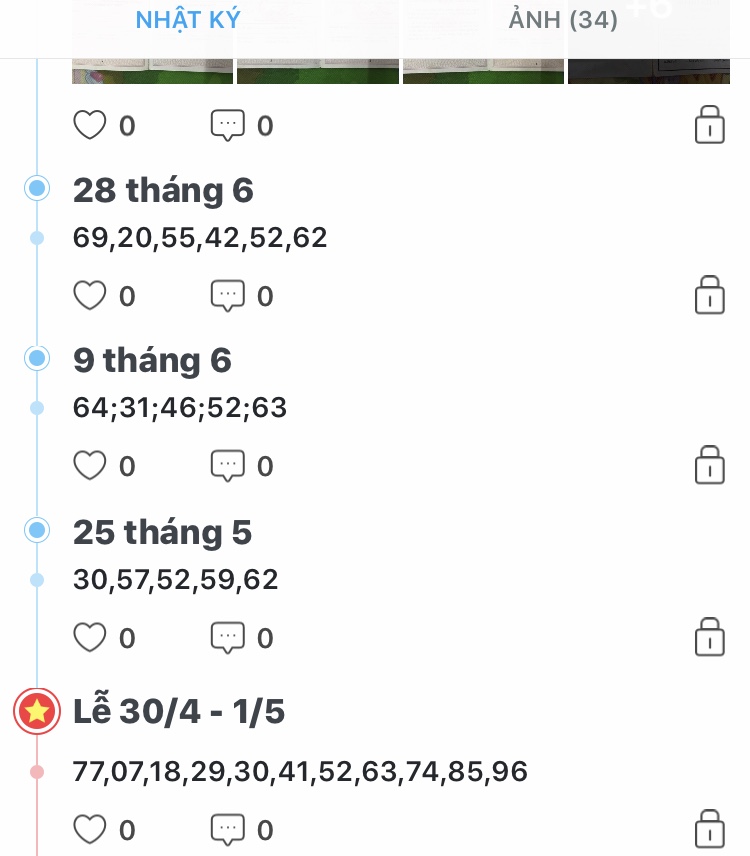The height and width of the screenshot is (856, 750).
Task: Open the 28 tháng 6 diary entry
Action: pos(200,238)
